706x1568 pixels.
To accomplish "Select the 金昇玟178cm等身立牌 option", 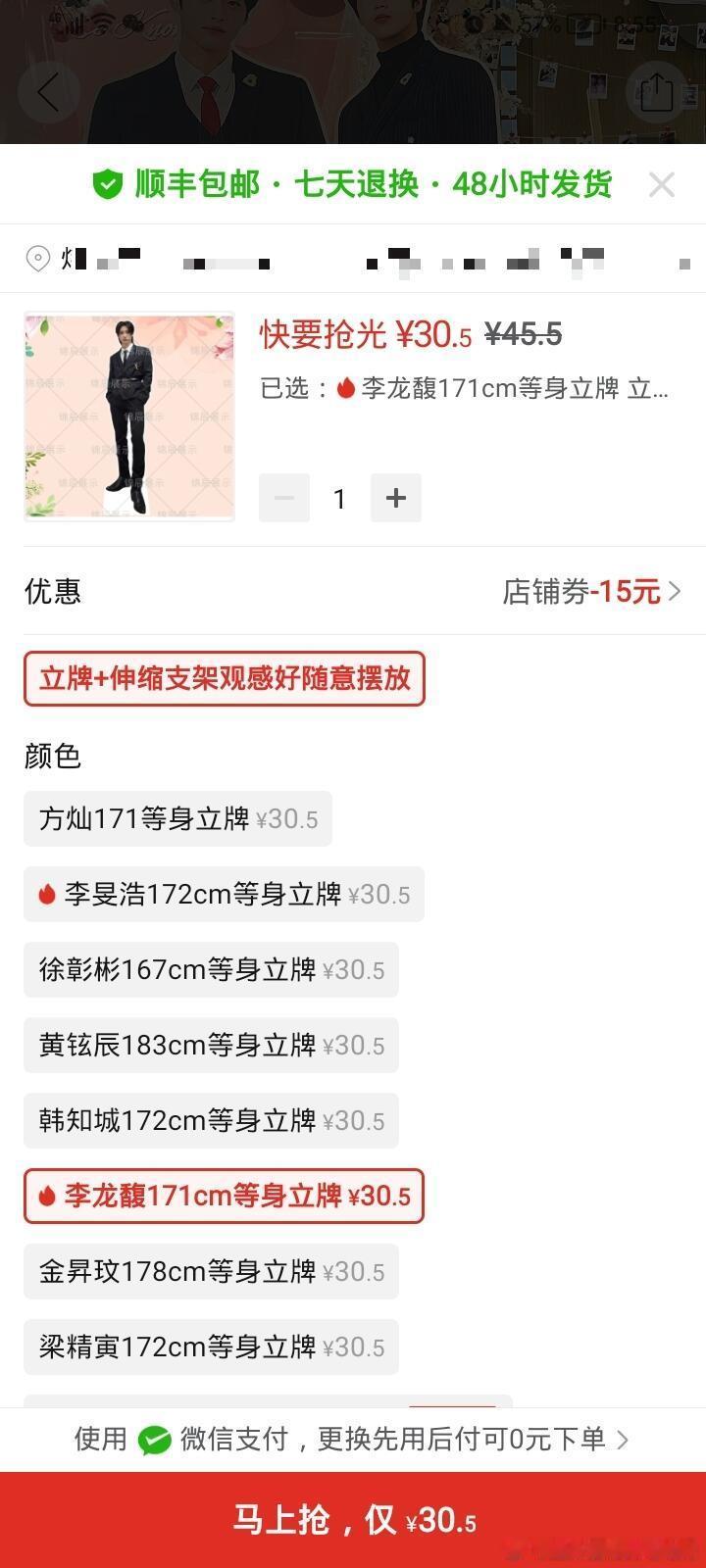I will click(x=211, y=1271).
